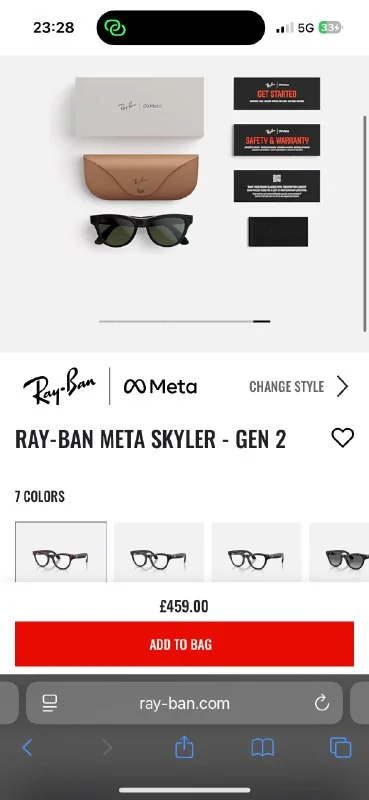Image resolution: width=369 pixels, height=800 pixels.
Task: Reload the ray-ban.com page
Action: 322,704
